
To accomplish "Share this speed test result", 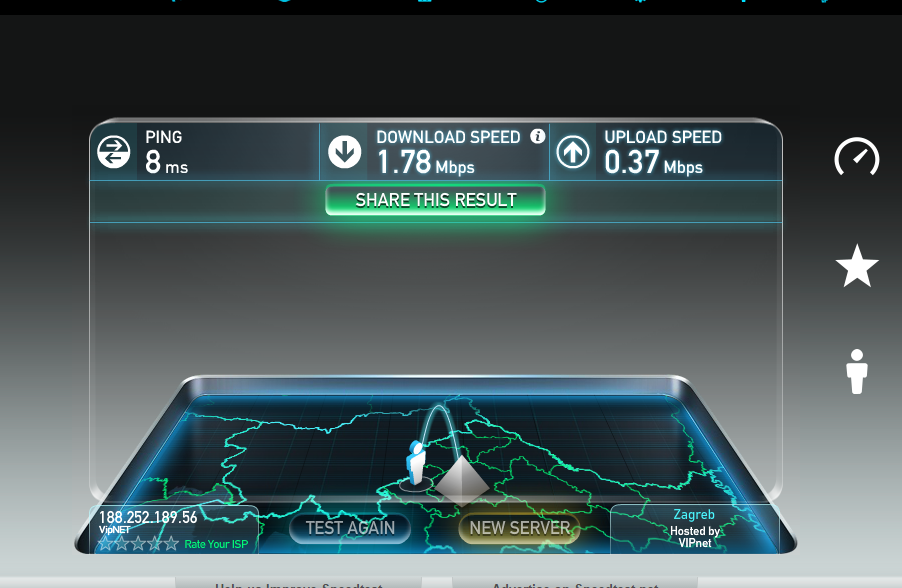I will point(435,200).
